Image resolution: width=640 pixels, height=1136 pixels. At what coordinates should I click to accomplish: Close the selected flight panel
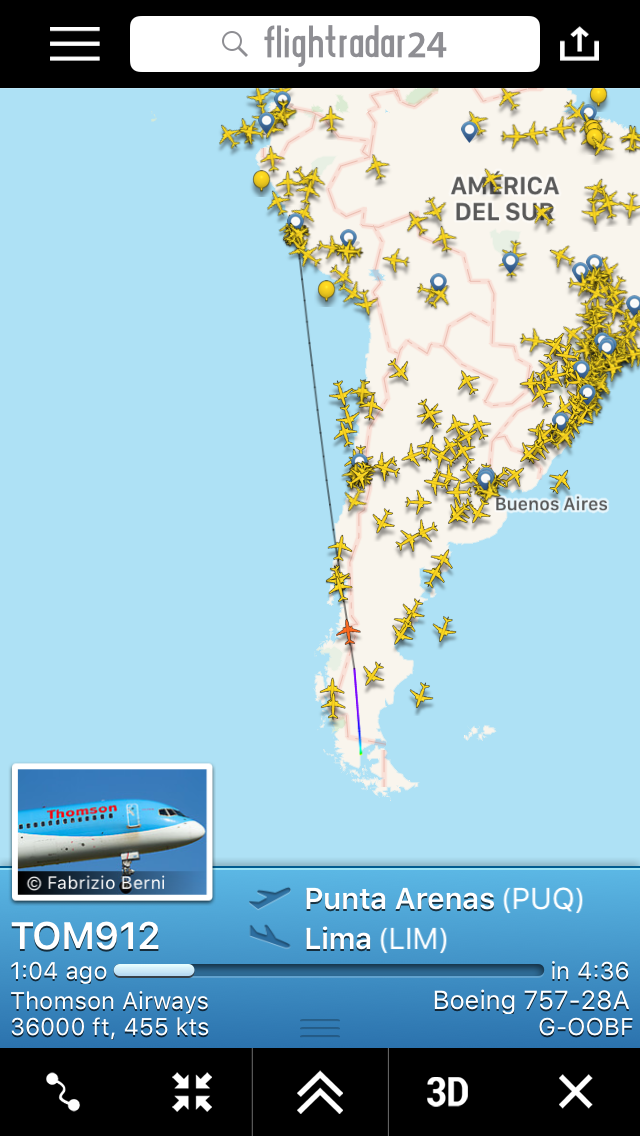576,1092
